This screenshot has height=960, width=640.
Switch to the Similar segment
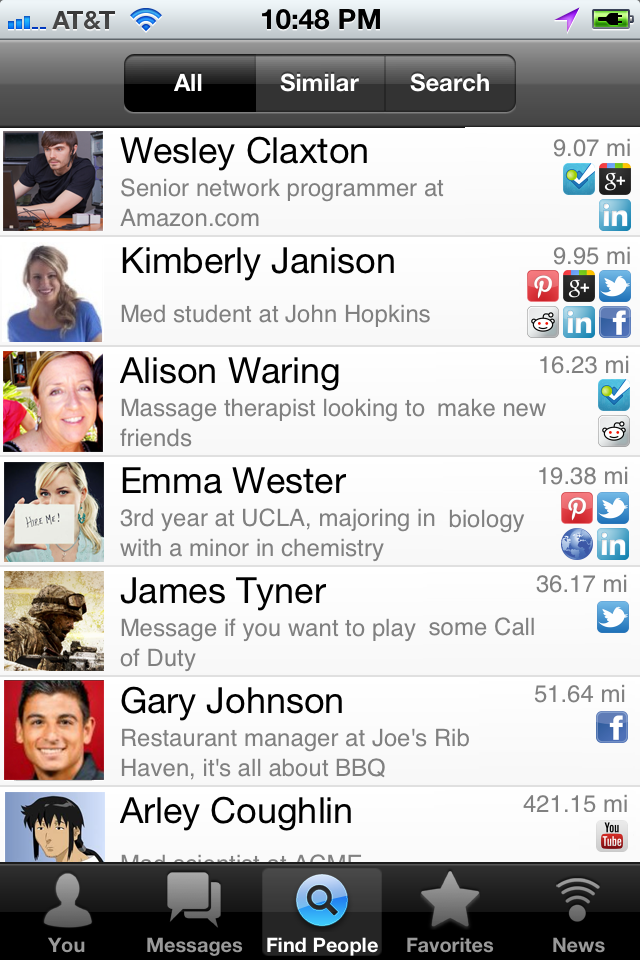tap(319, 83)
